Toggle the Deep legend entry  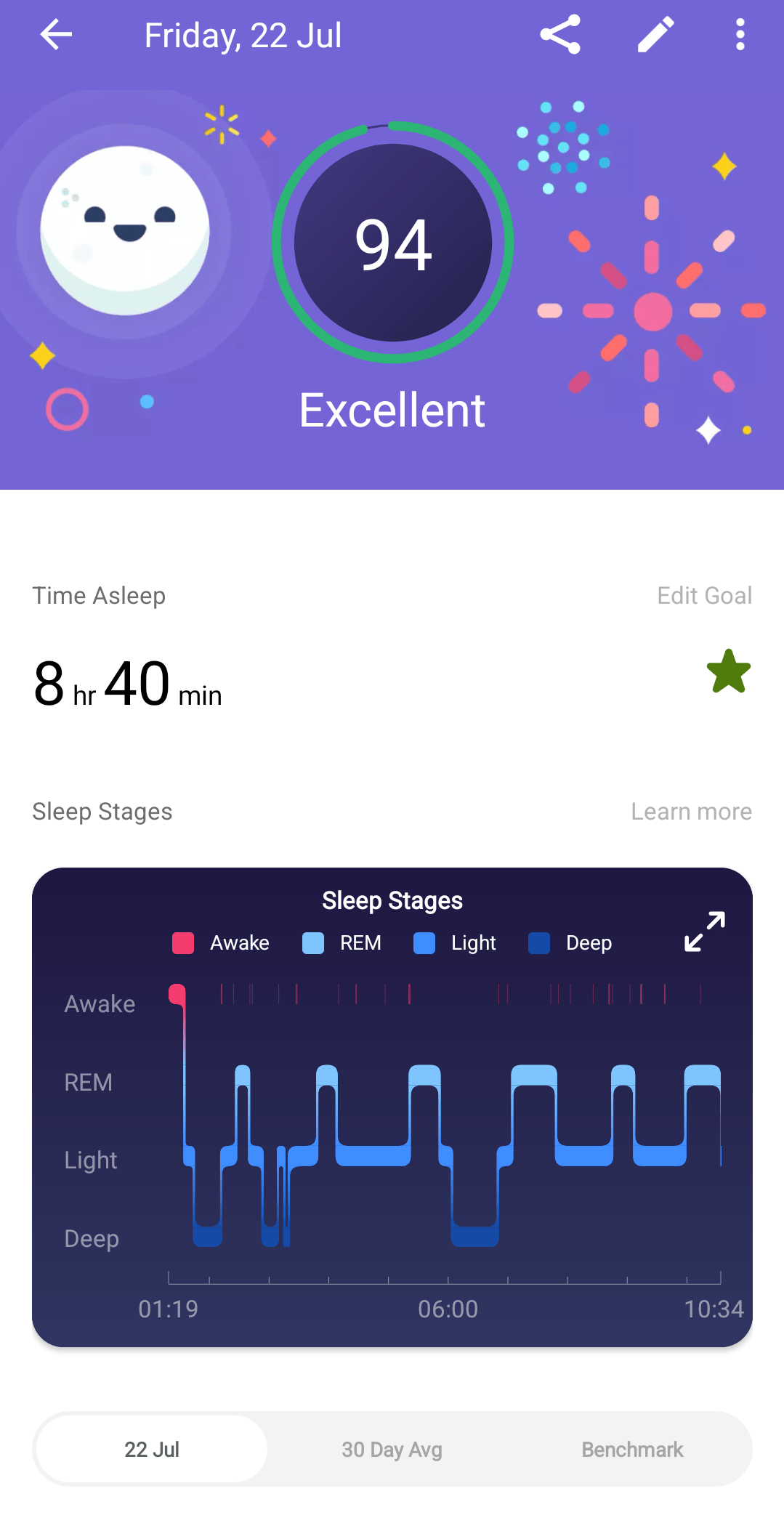570,942
